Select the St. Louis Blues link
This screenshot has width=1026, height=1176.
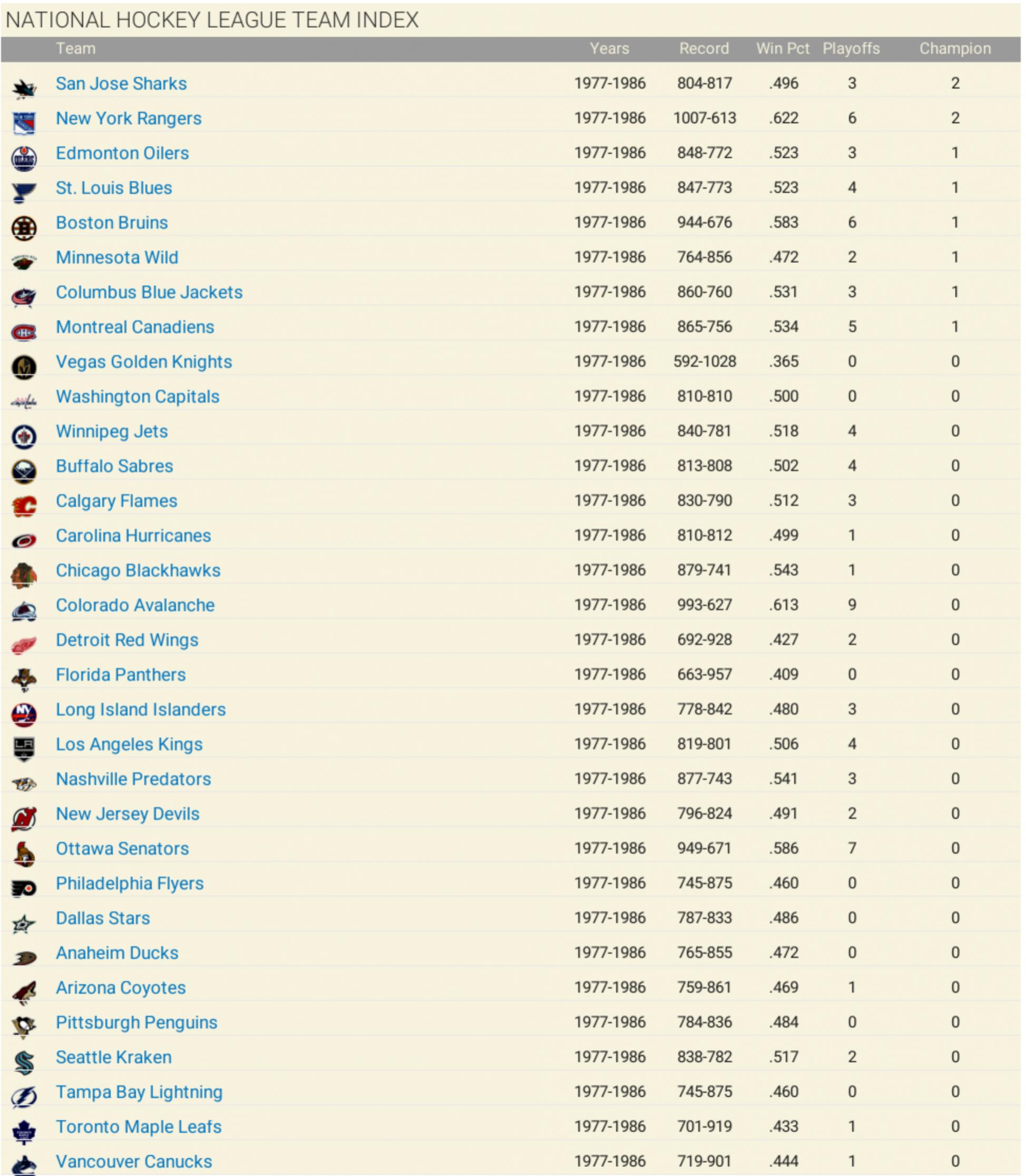point(113,188)
